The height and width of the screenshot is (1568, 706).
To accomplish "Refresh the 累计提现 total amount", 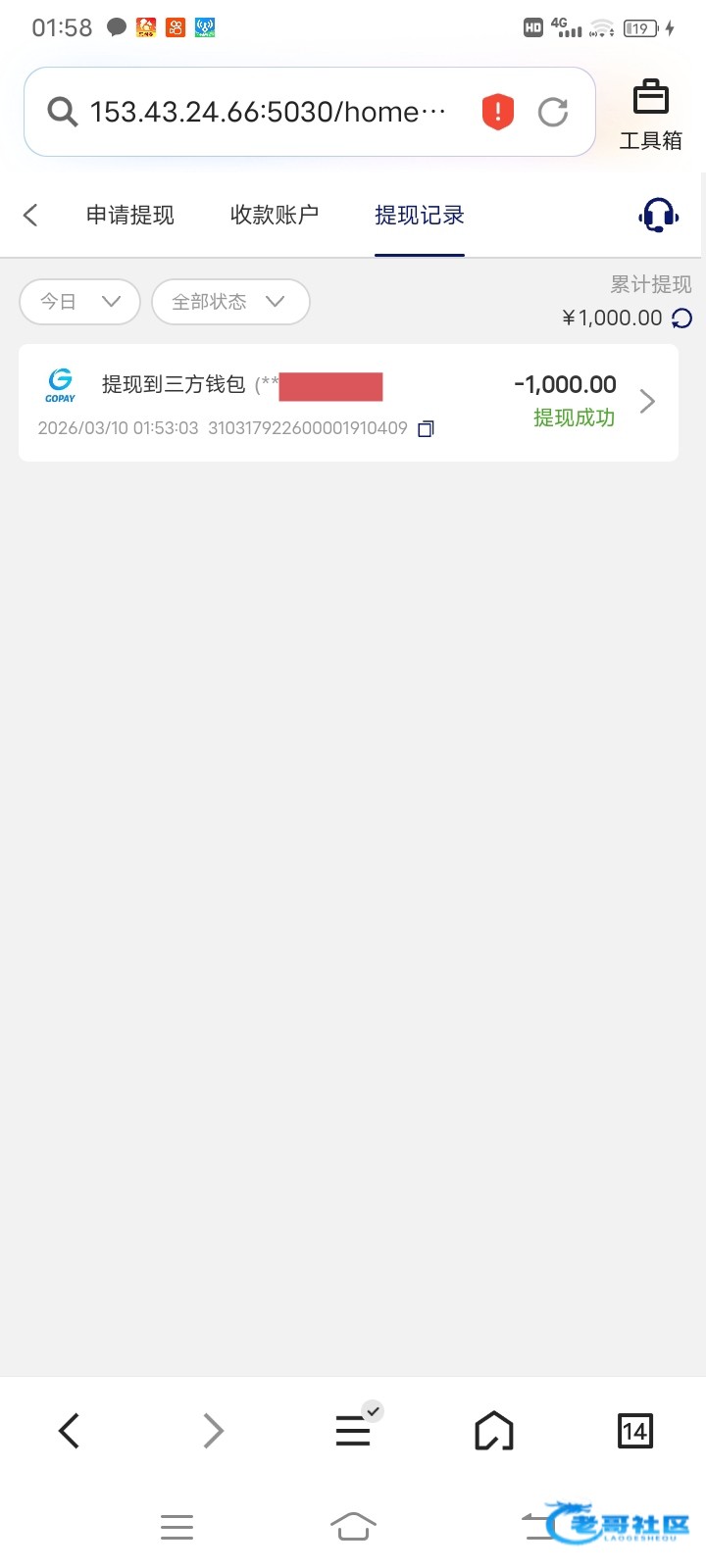I will 681,318.
